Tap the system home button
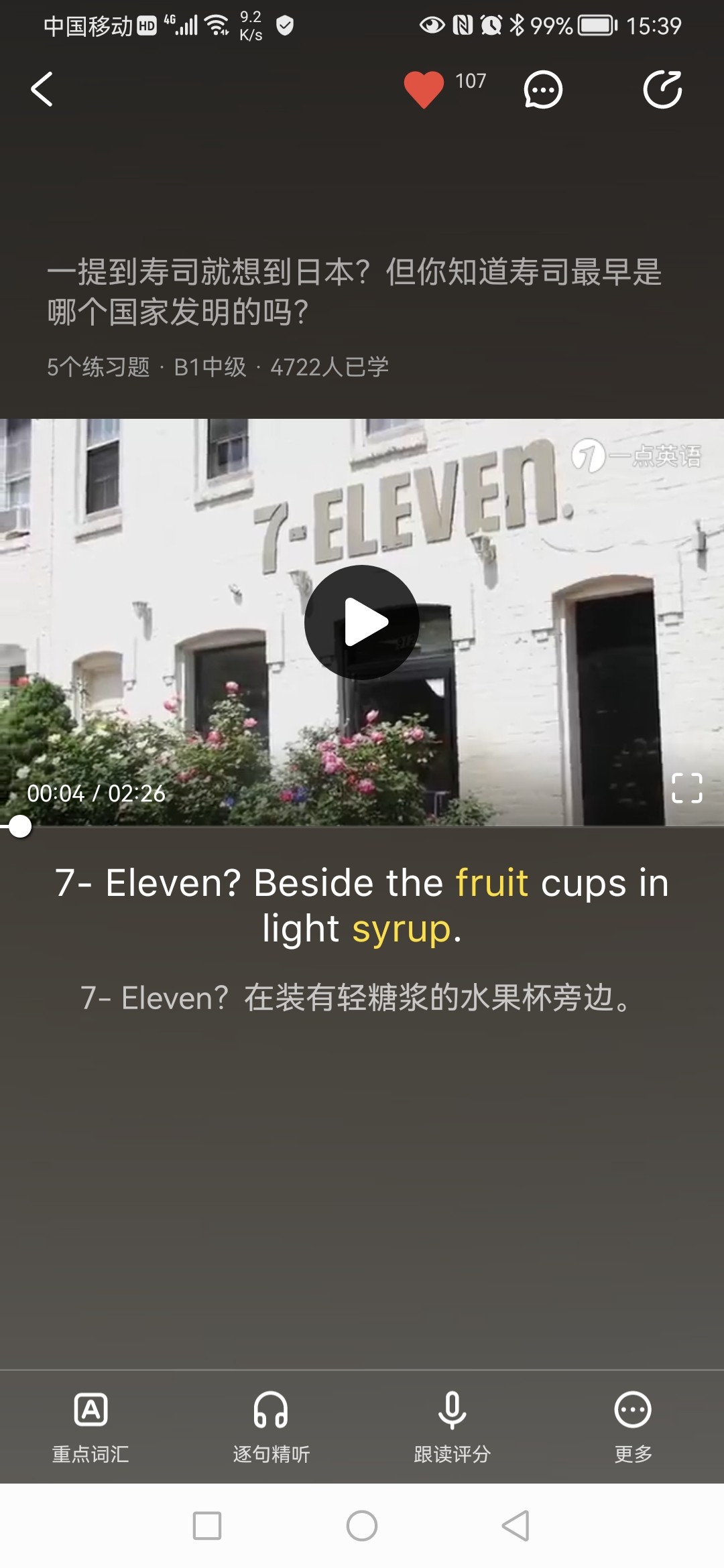Viewport: 724px width, 1568px height. point(362,1526)
